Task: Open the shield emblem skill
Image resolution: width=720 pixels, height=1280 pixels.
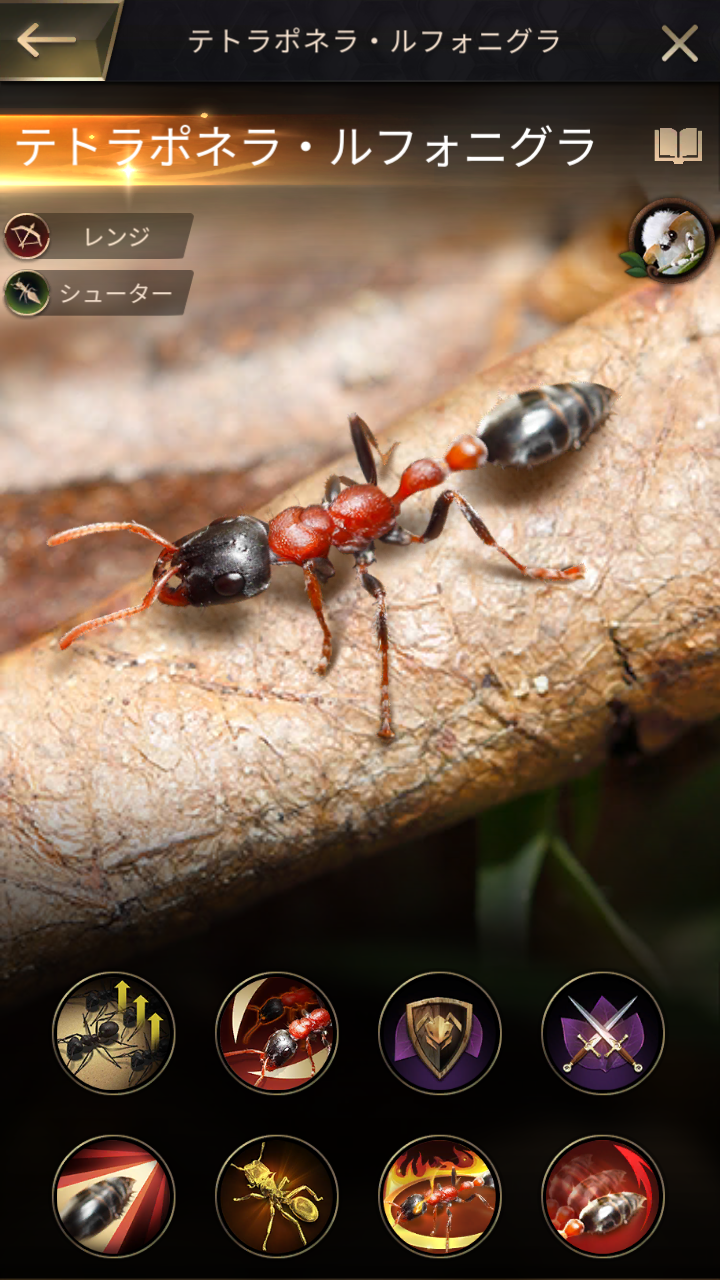Action: pos(440,1033)
